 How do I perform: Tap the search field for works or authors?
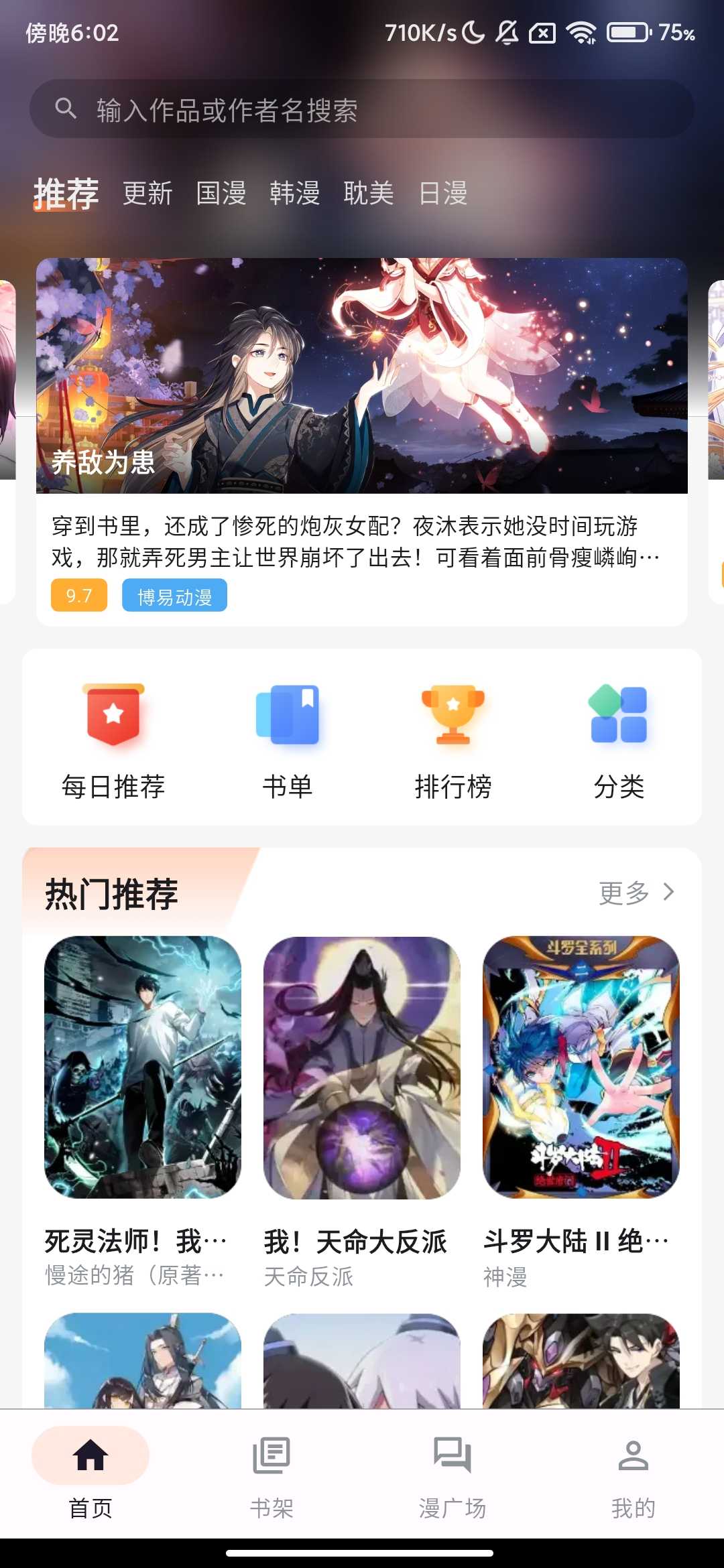(362, 109)
